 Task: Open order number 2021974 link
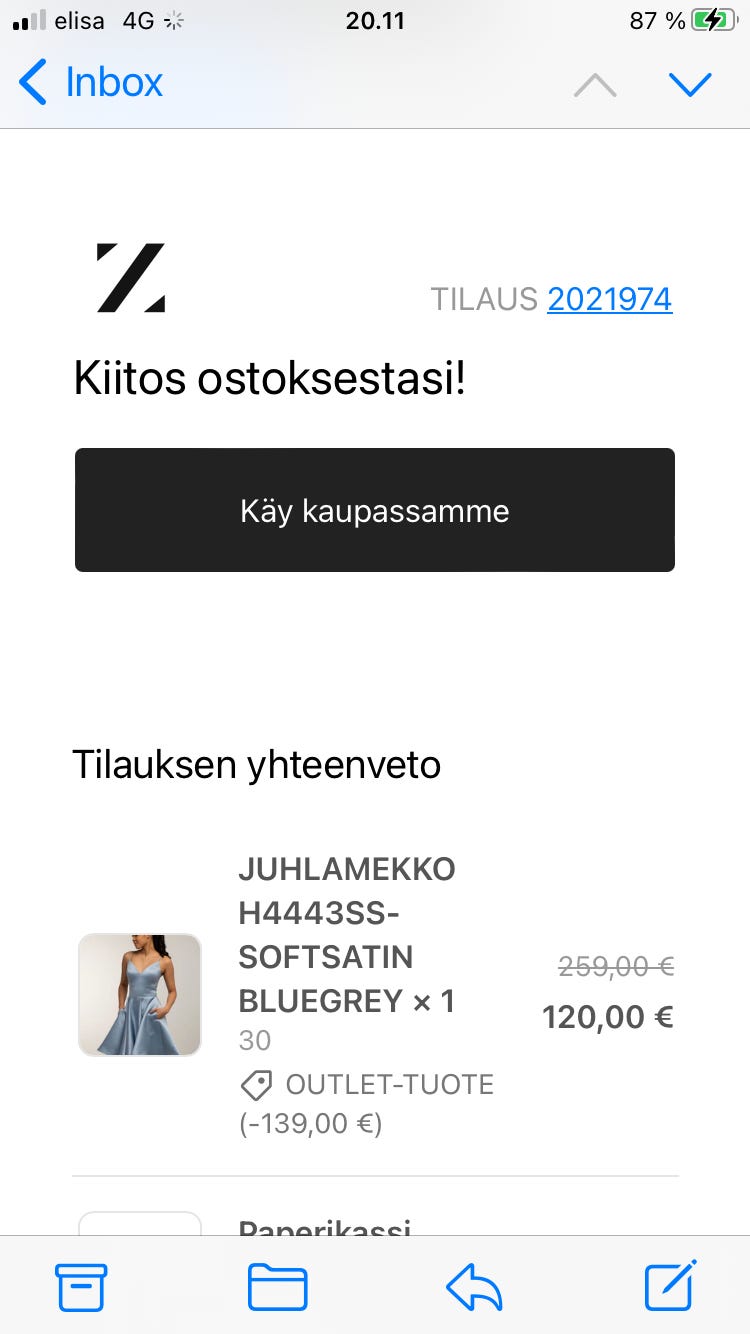tap(609, 299)
